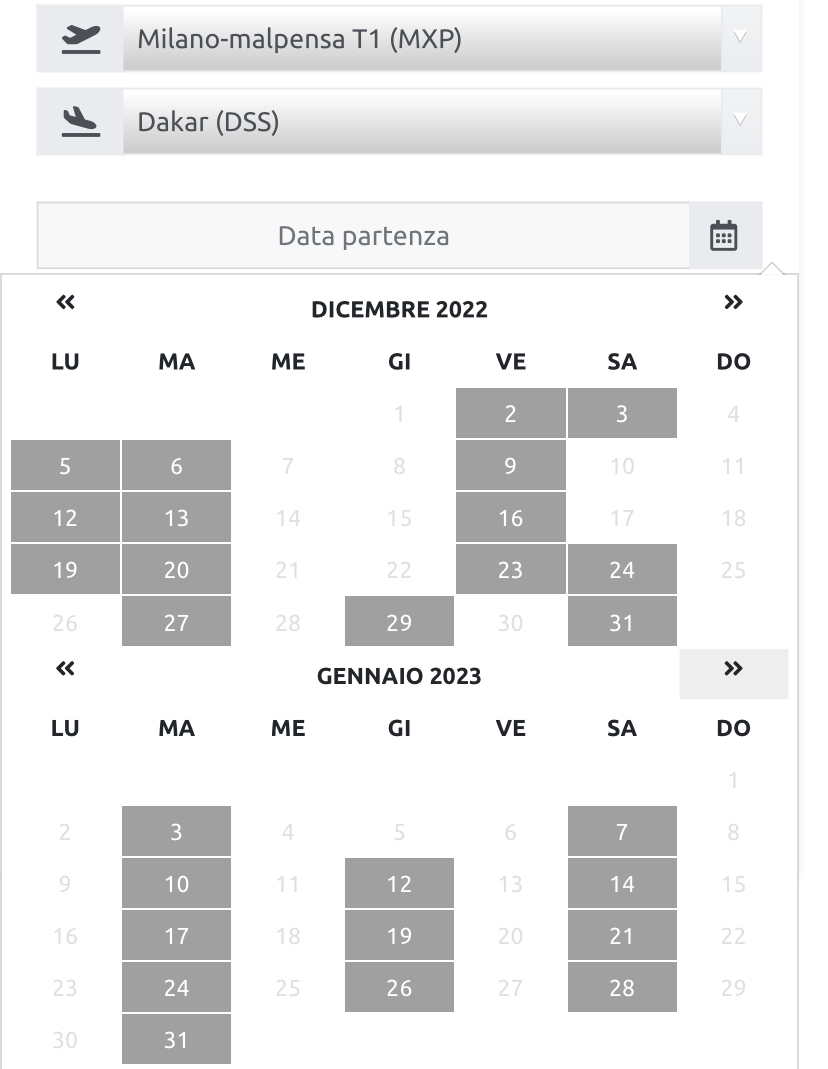Pick January 7 in the calendar
Viewport: 828px width, 1069px height.
(622, 832)
